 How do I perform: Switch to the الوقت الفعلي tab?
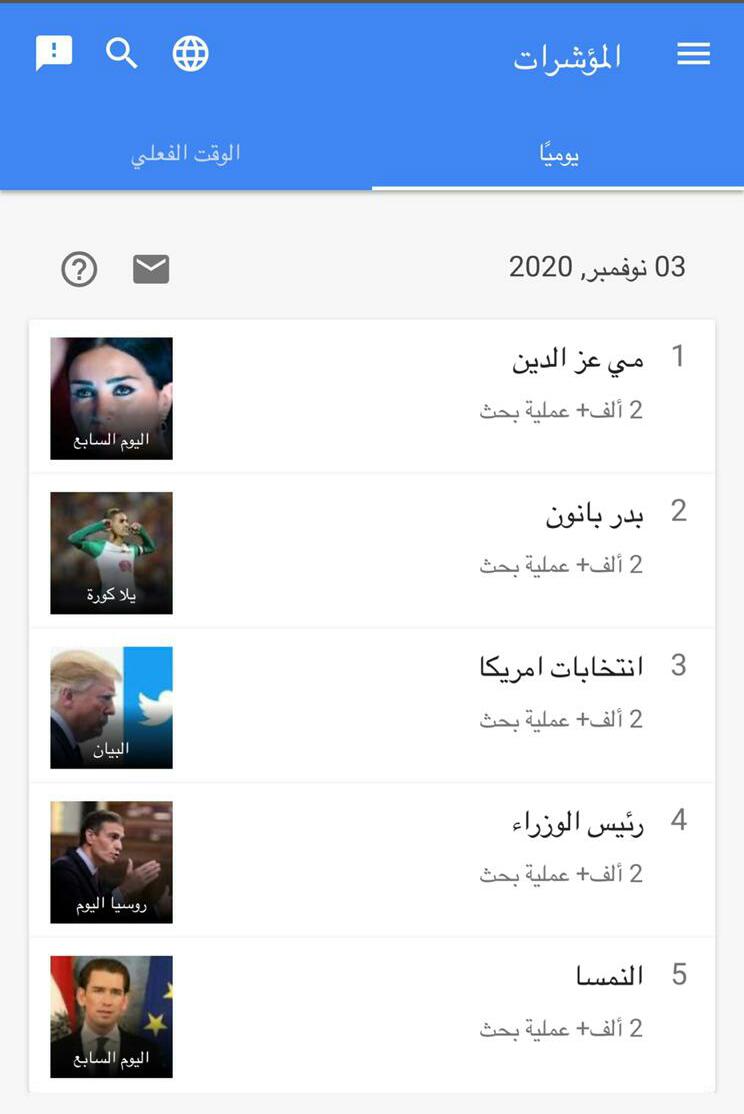click(186, 155)
